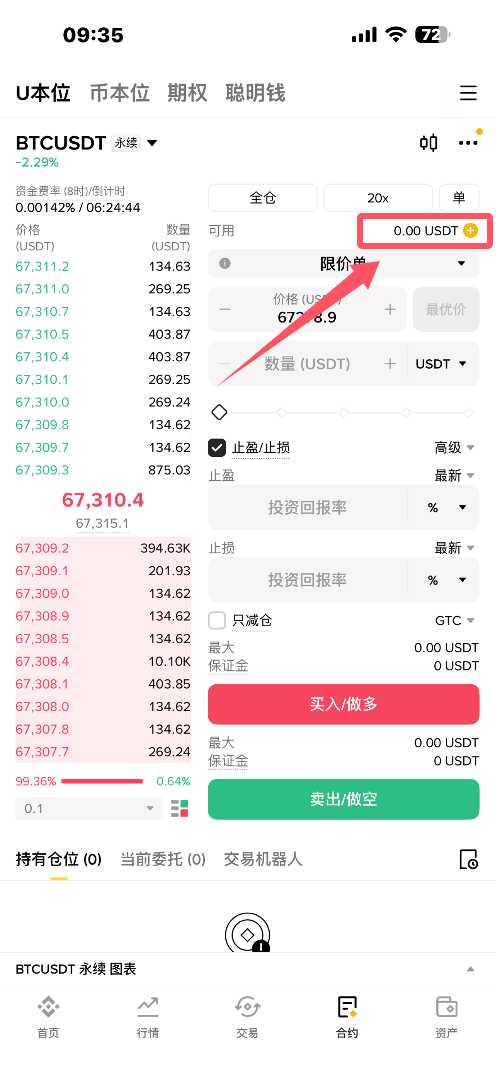The image size is (496, 1080).
Task: Open the three-dot more options menu
Action: (x=468, y=143)
